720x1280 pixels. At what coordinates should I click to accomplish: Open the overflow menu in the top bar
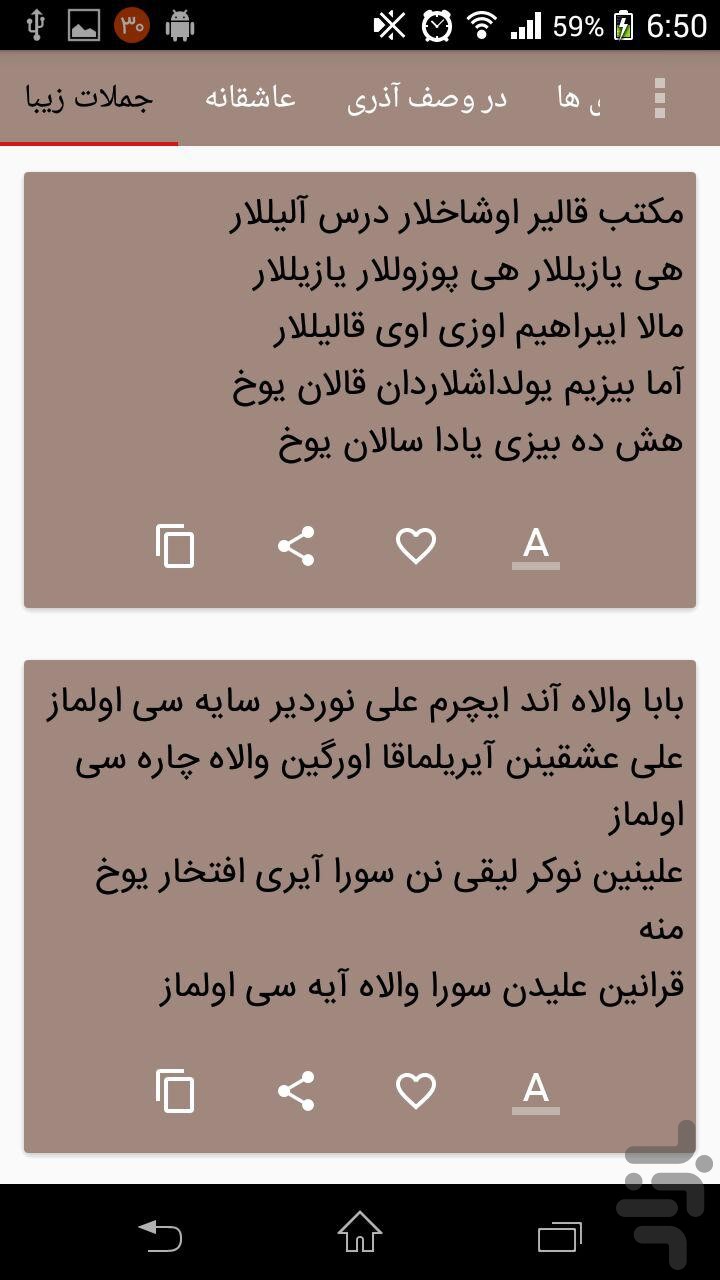point(658,98)
